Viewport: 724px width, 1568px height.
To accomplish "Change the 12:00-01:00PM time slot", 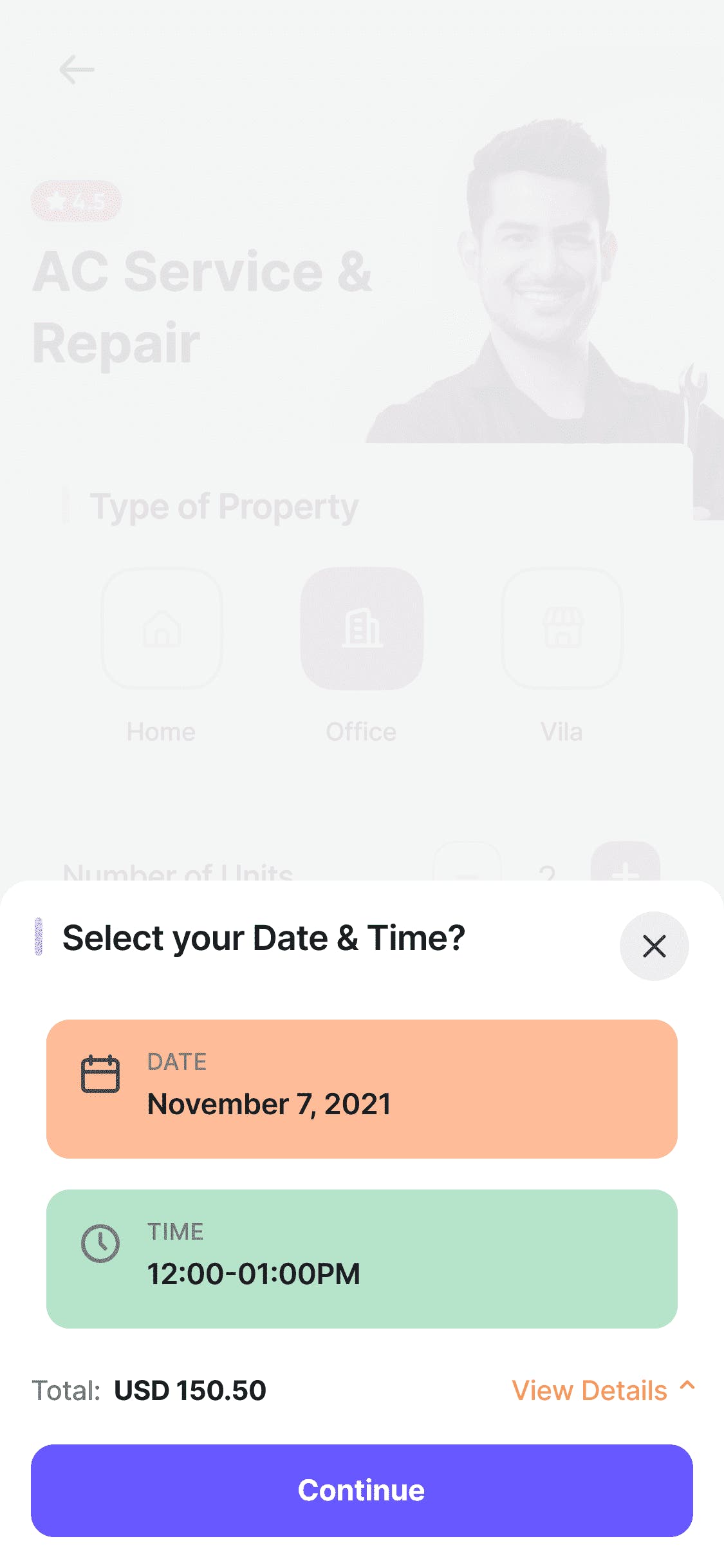I will click(x=362, y=1258).
